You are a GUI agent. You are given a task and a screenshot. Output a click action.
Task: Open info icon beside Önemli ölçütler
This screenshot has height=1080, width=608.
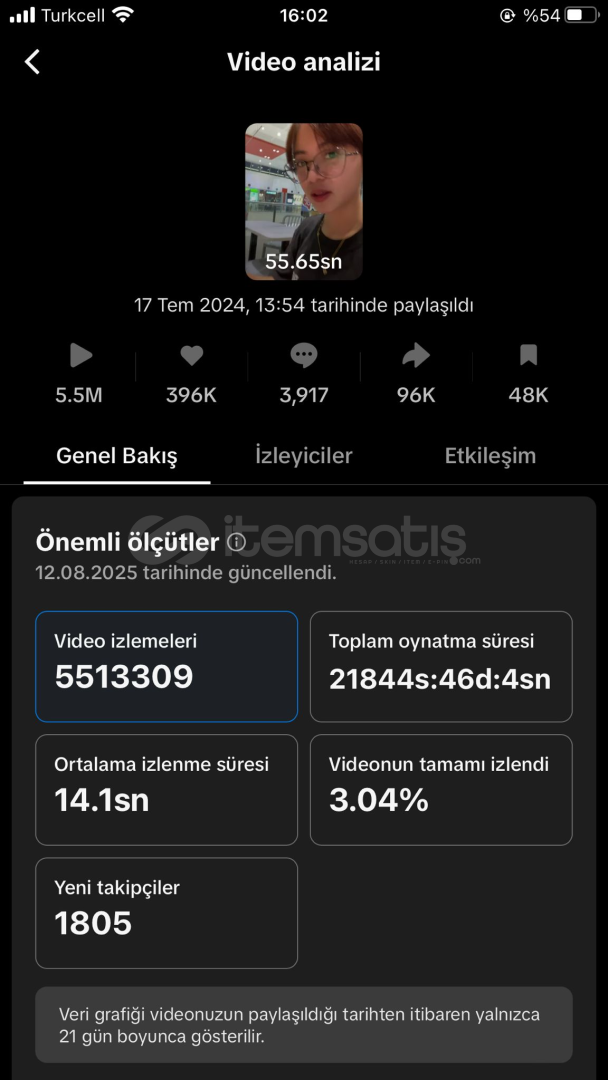coord(235,543)
